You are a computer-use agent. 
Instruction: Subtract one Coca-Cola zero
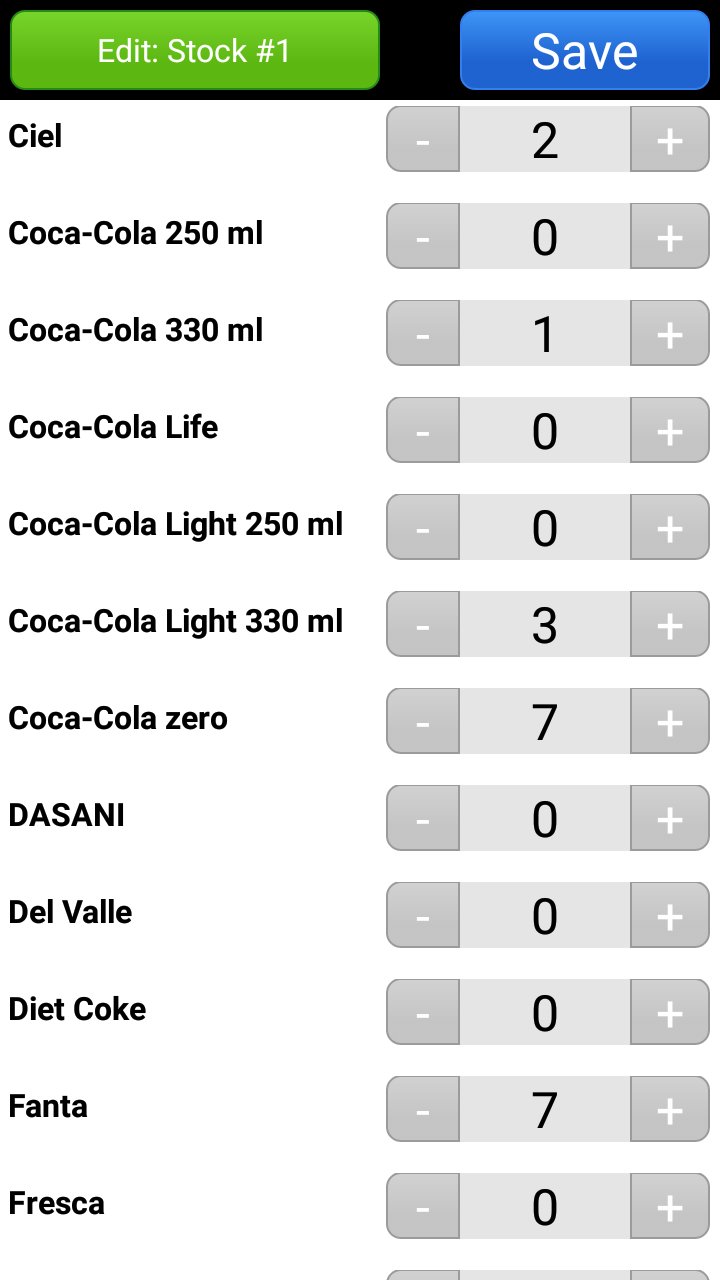[423, 722]
